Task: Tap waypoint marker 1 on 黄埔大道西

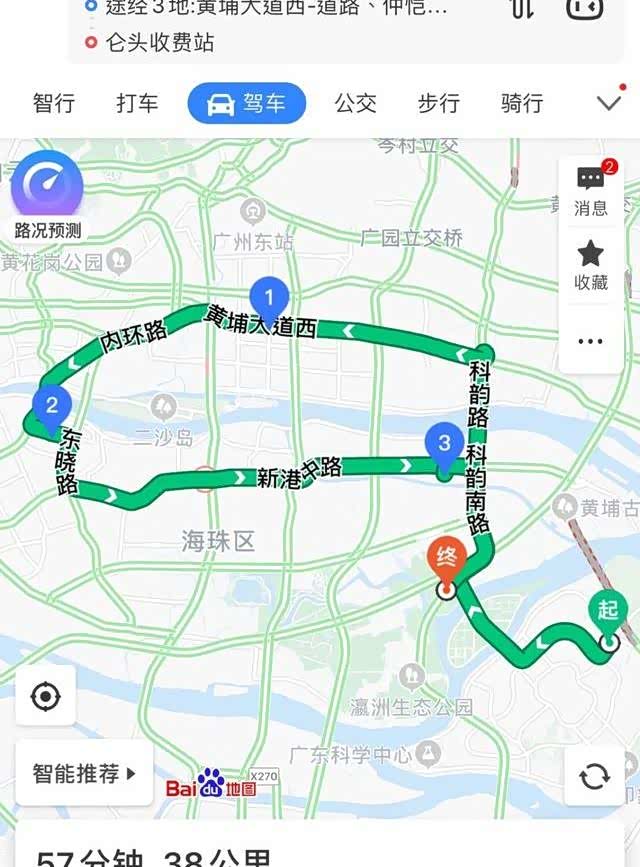Action: [x=269, y=297]
